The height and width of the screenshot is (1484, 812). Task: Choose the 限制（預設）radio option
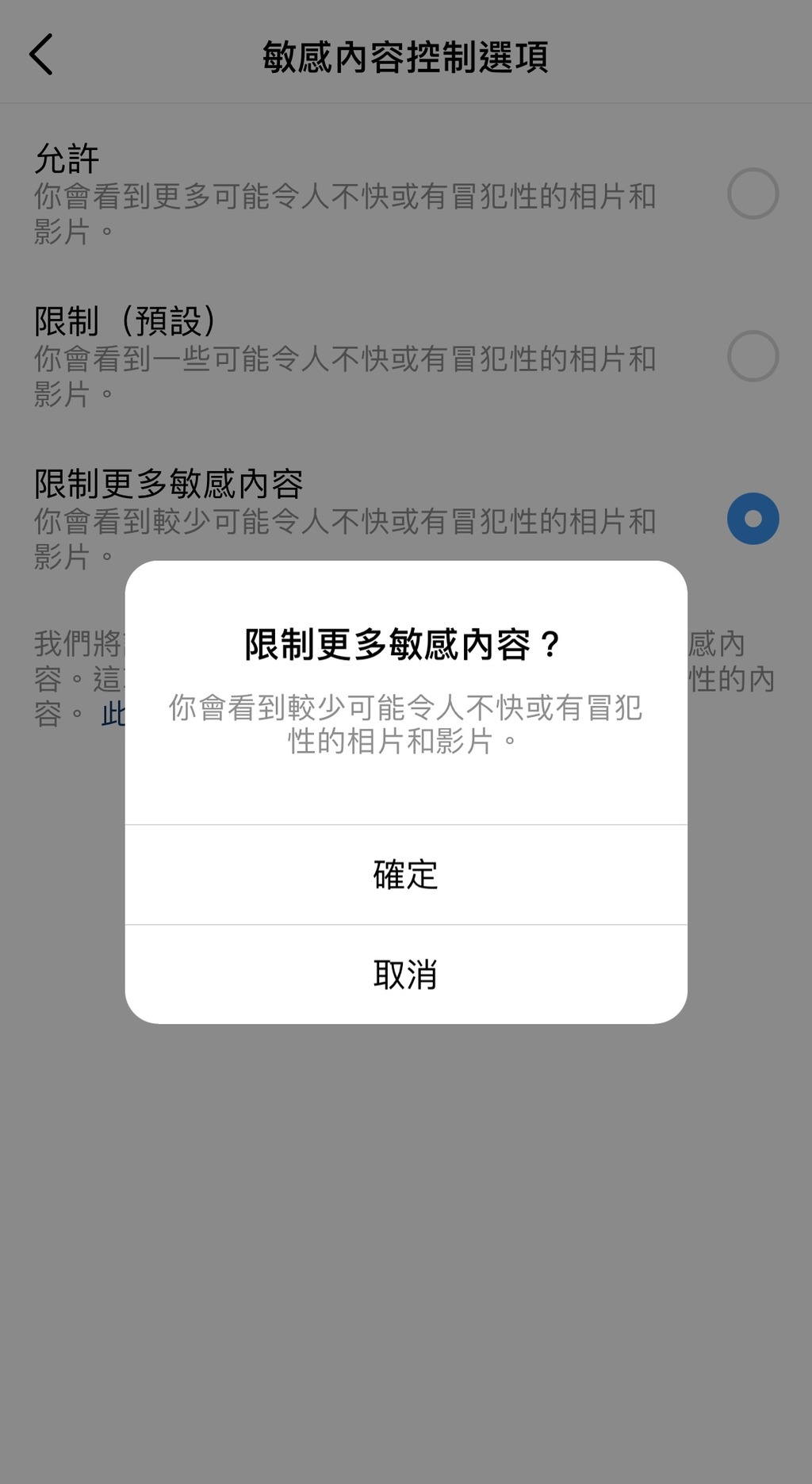pyautogui.click(x=753, y=356)
